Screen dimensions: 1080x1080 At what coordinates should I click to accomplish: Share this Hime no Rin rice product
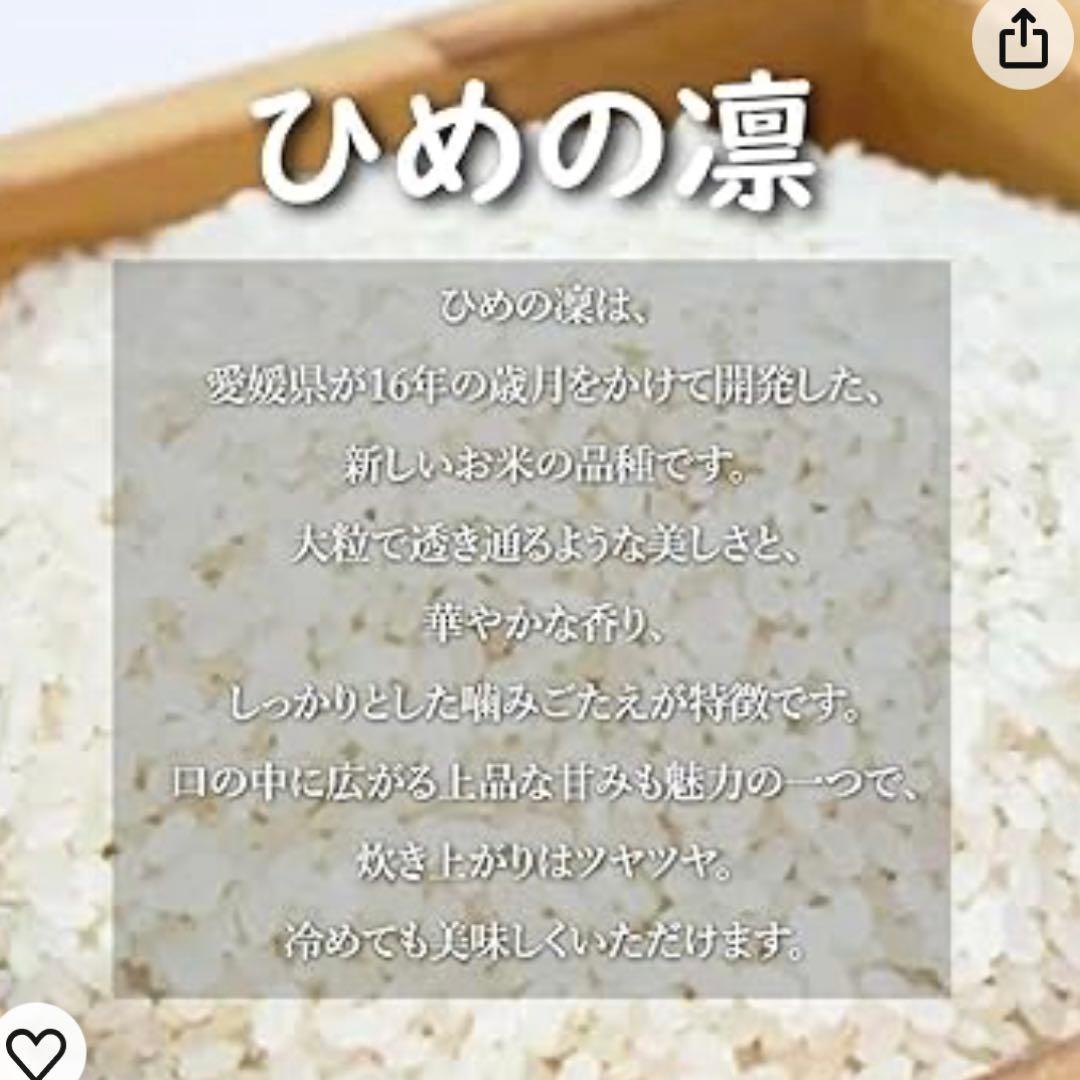[x=1023, y=43]
